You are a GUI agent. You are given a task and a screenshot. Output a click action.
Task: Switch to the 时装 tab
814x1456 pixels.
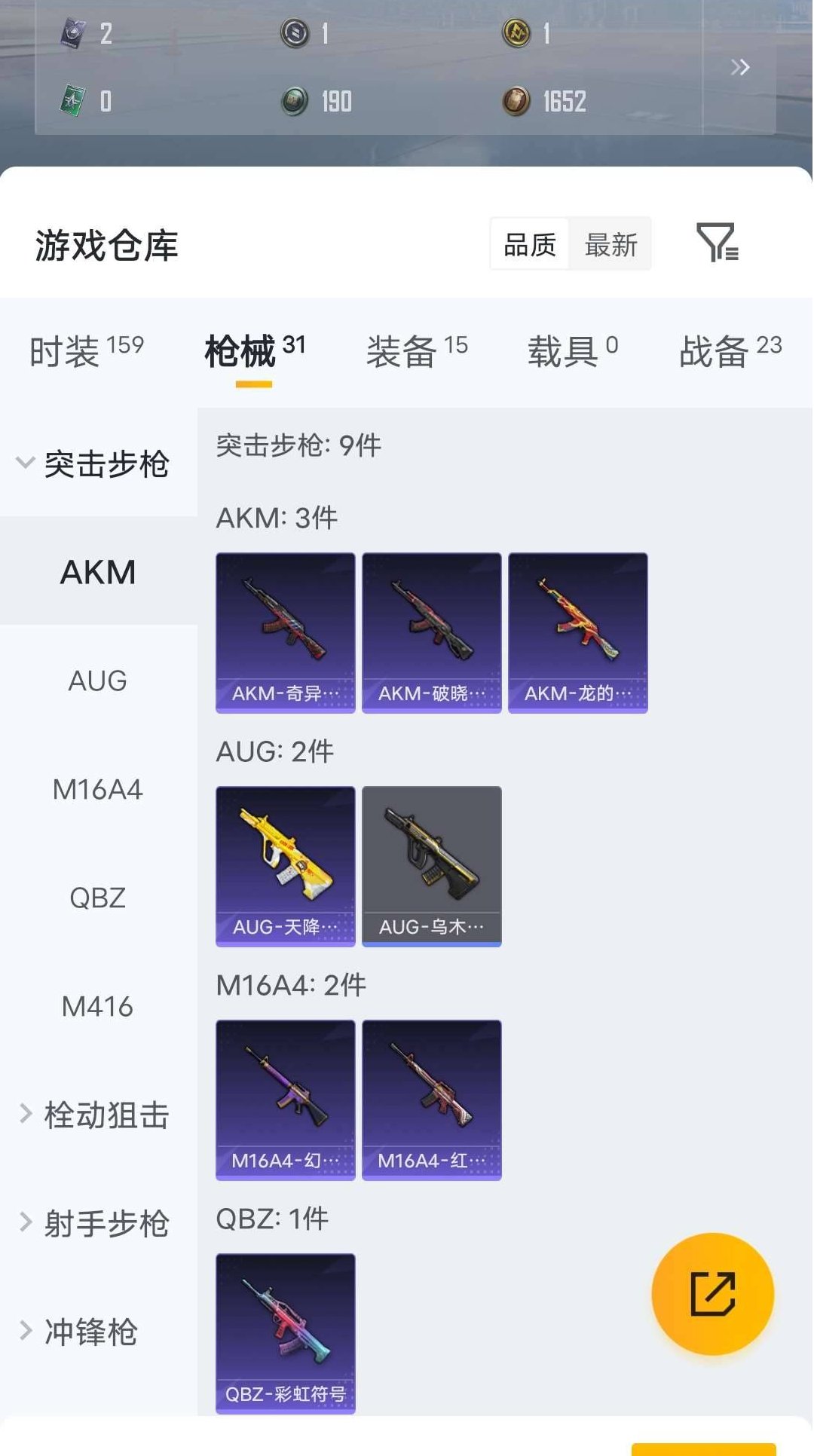pyautogui.click(x=86, y=351)
